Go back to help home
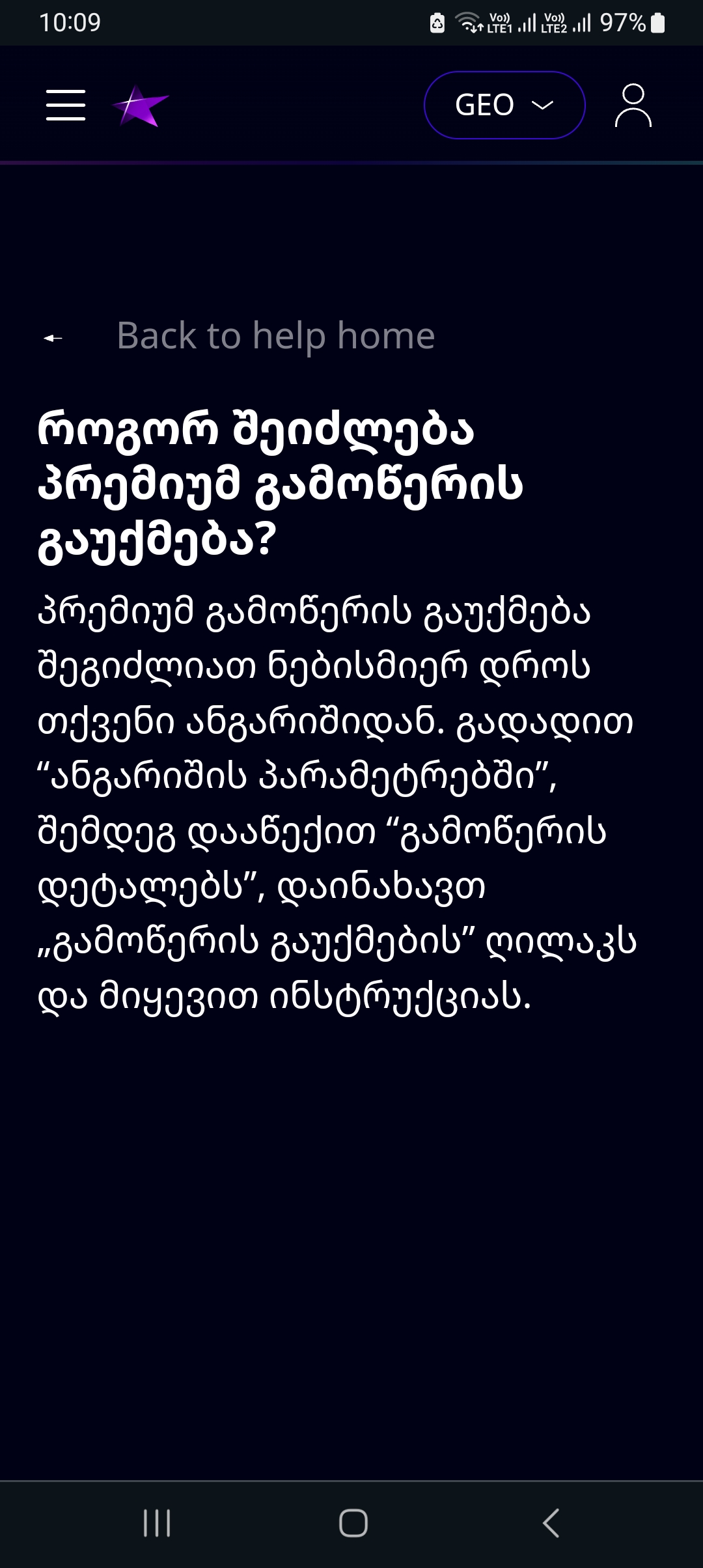703x1568 pixels. click(x=275, y=336)
